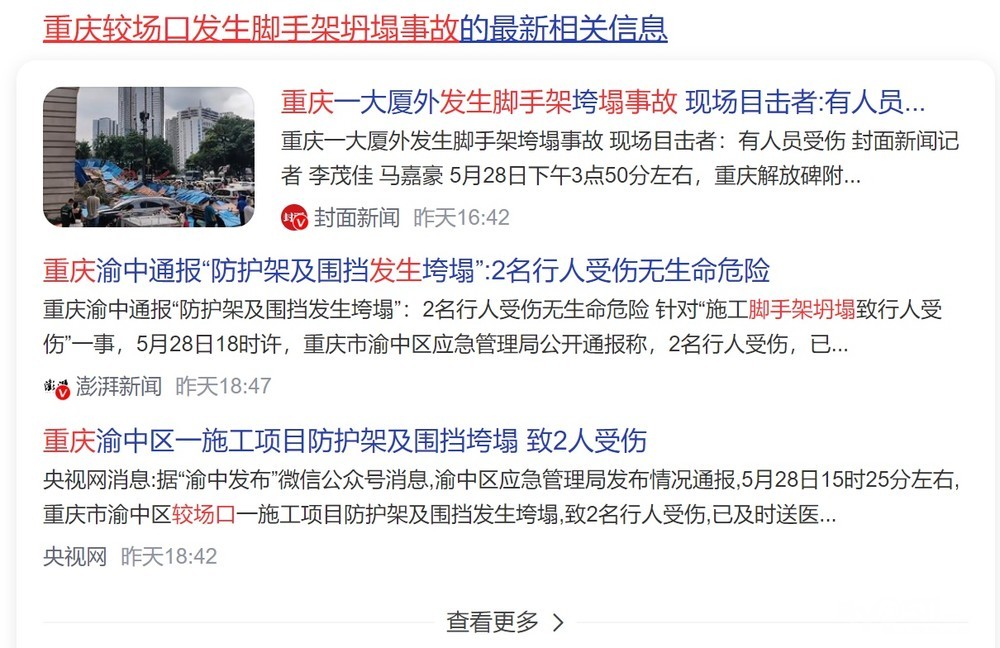This screenshot has height=648, width=1000.
Task: Open 渝中区一施工项目防护架及围挡垮塌 news
Action: coord(345,440)
